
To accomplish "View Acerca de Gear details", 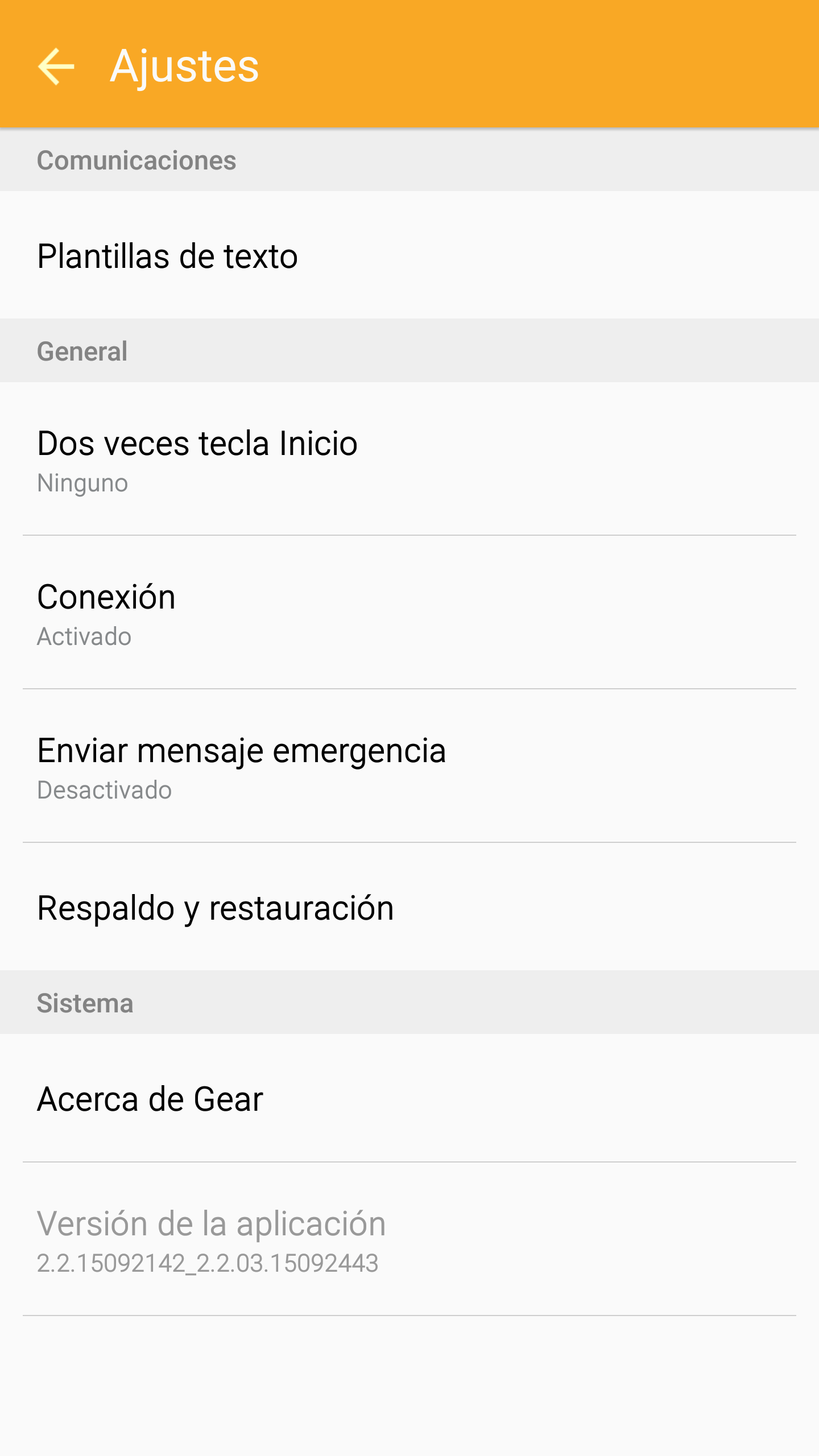I will tap(409, 1098).
